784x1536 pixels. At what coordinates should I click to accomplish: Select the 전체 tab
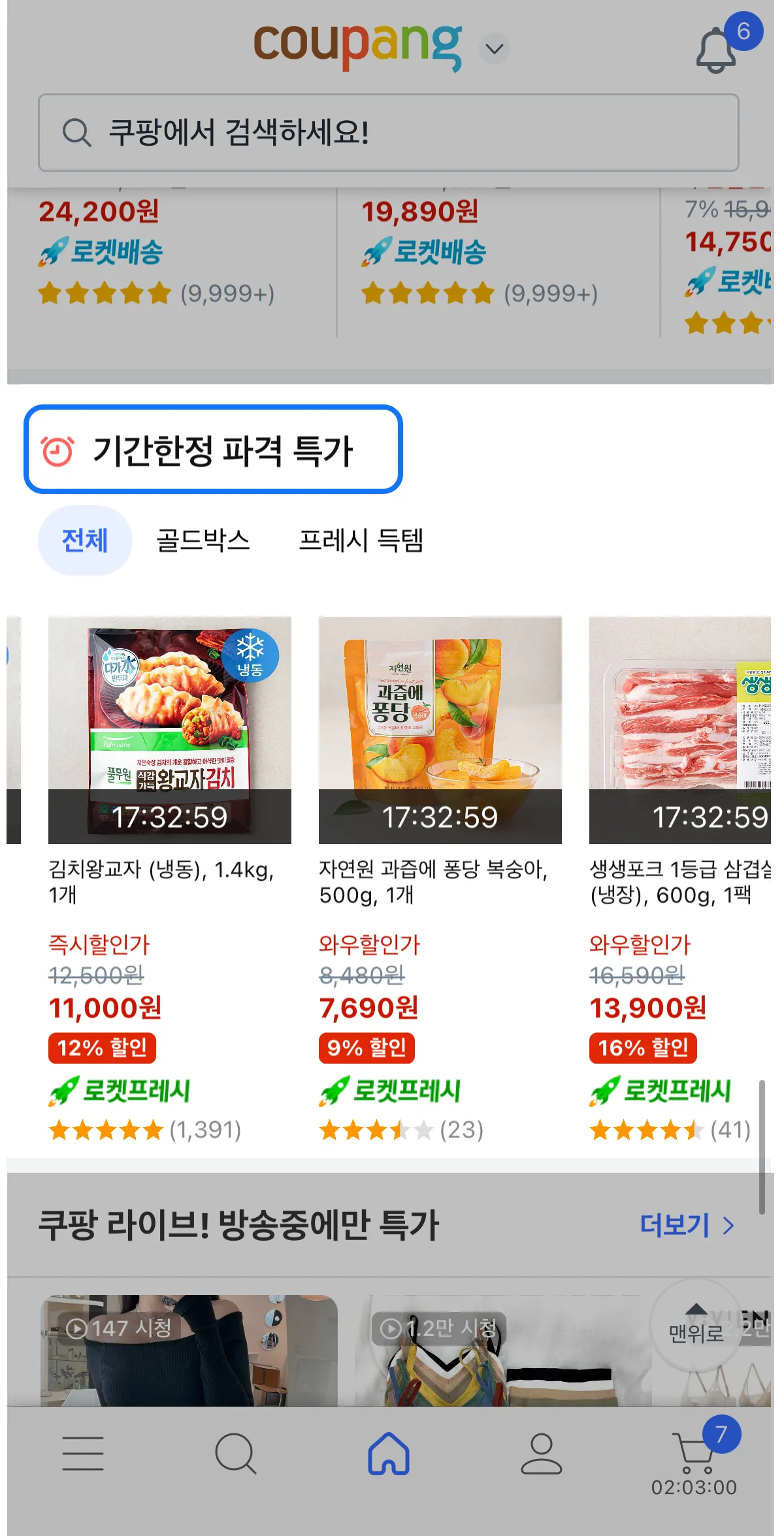pos(85,541)
